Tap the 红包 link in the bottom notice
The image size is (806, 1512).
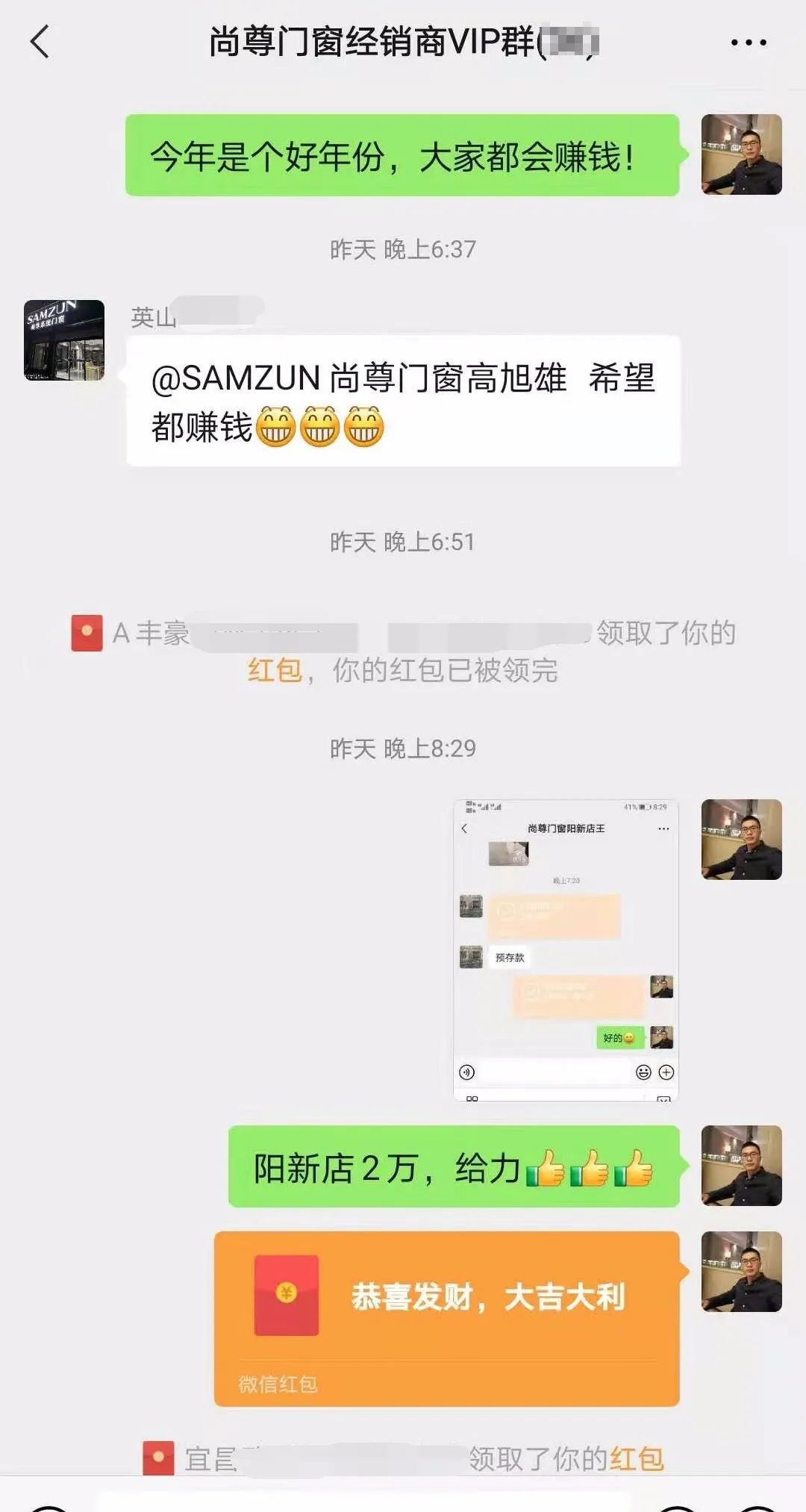pos(636,1458)
